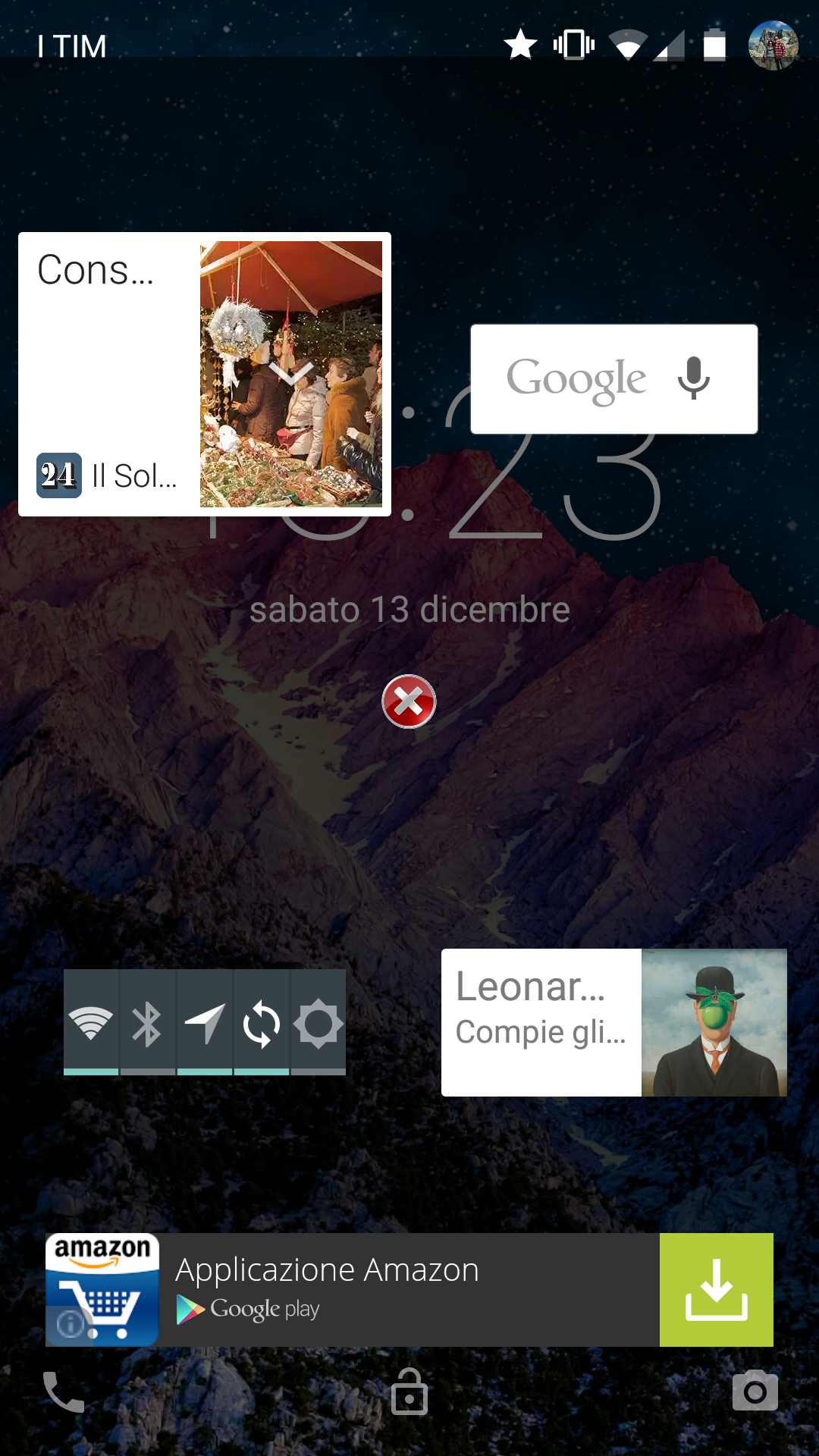This screenshot has height=1456, width=819.
Task: Toggle location in power control widget
Action: (205, 1022)
